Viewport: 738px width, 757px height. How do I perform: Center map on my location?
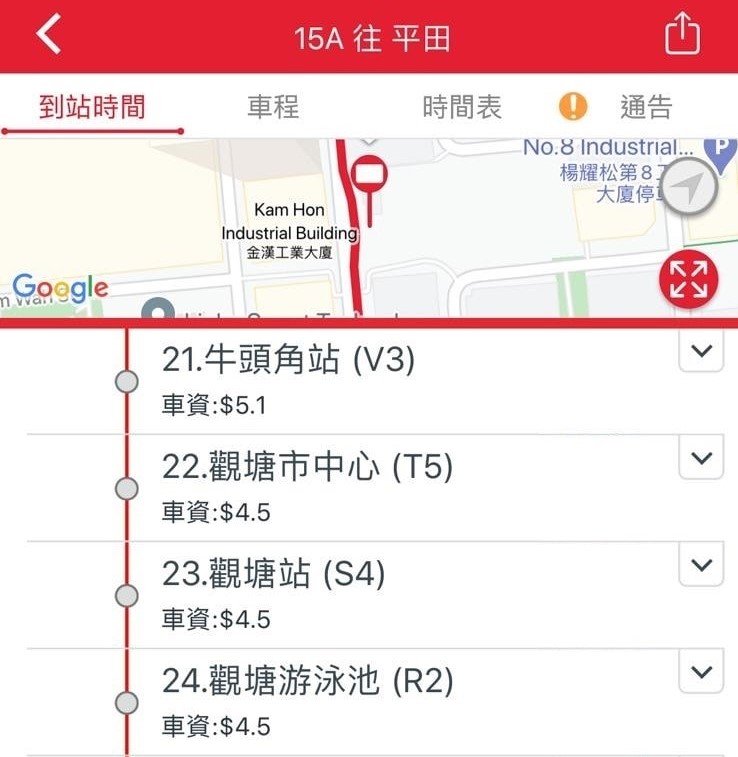689,187
